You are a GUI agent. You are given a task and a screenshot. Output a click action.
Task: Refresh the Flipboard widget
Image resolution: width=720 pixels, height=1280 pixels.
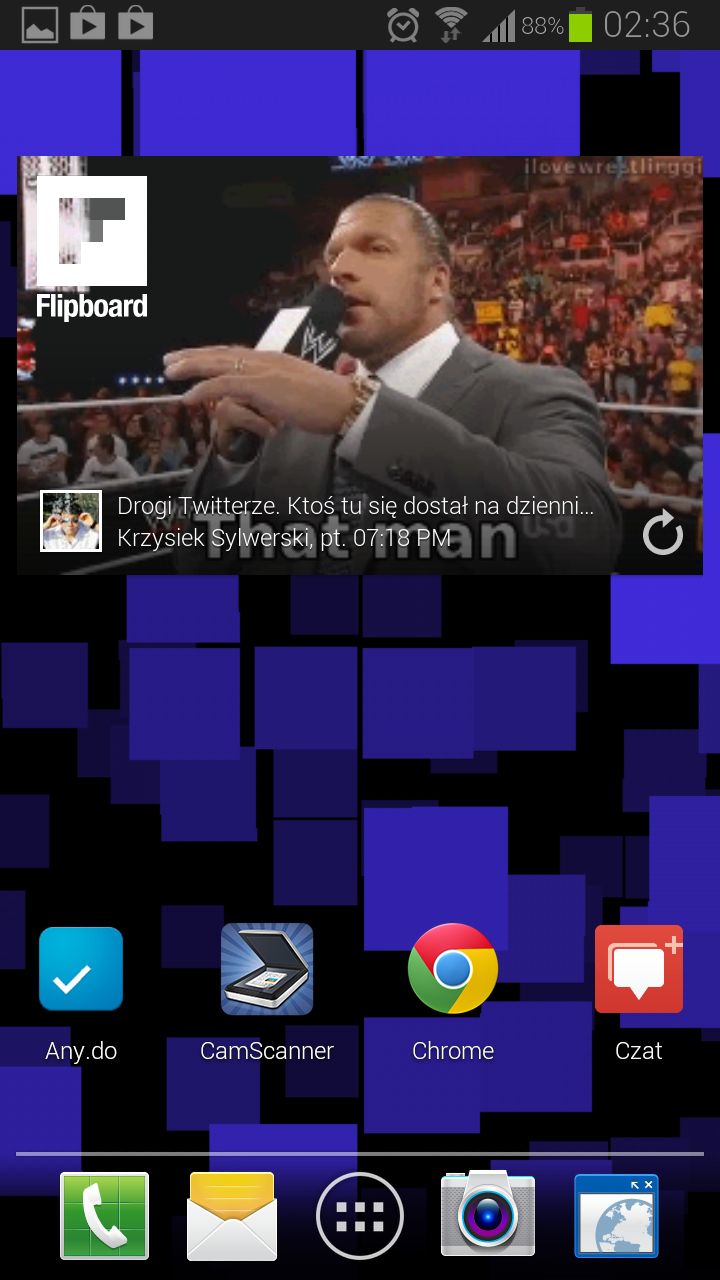point(662,535)
